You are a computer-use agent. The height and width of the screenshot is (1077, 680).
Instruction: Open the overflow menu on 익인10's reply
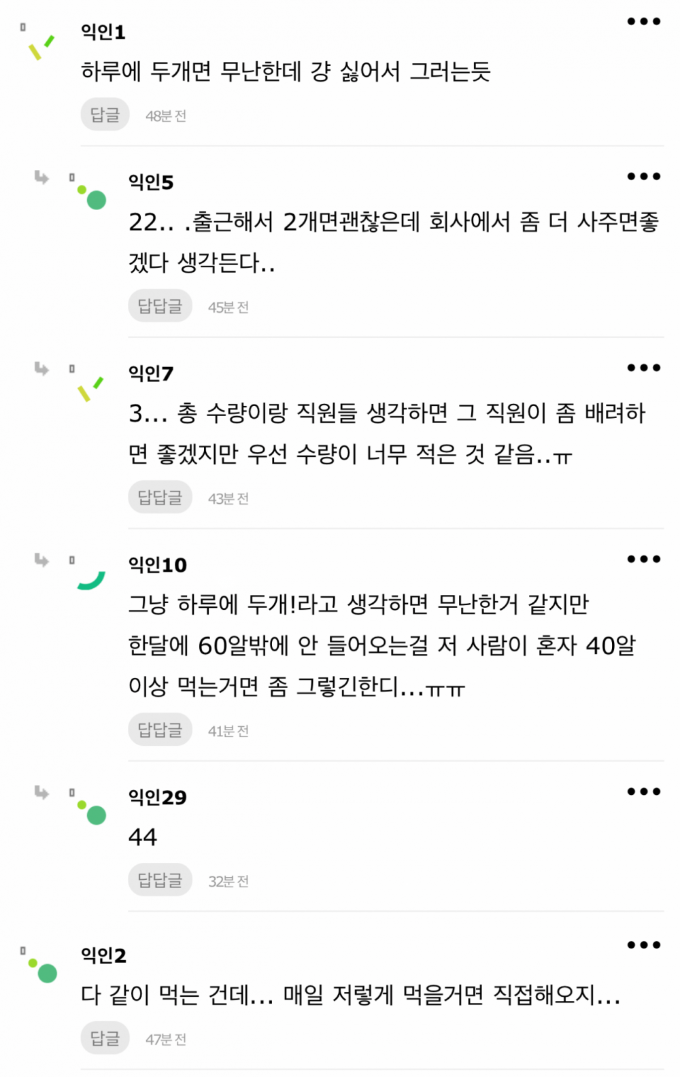coord(644,559)
